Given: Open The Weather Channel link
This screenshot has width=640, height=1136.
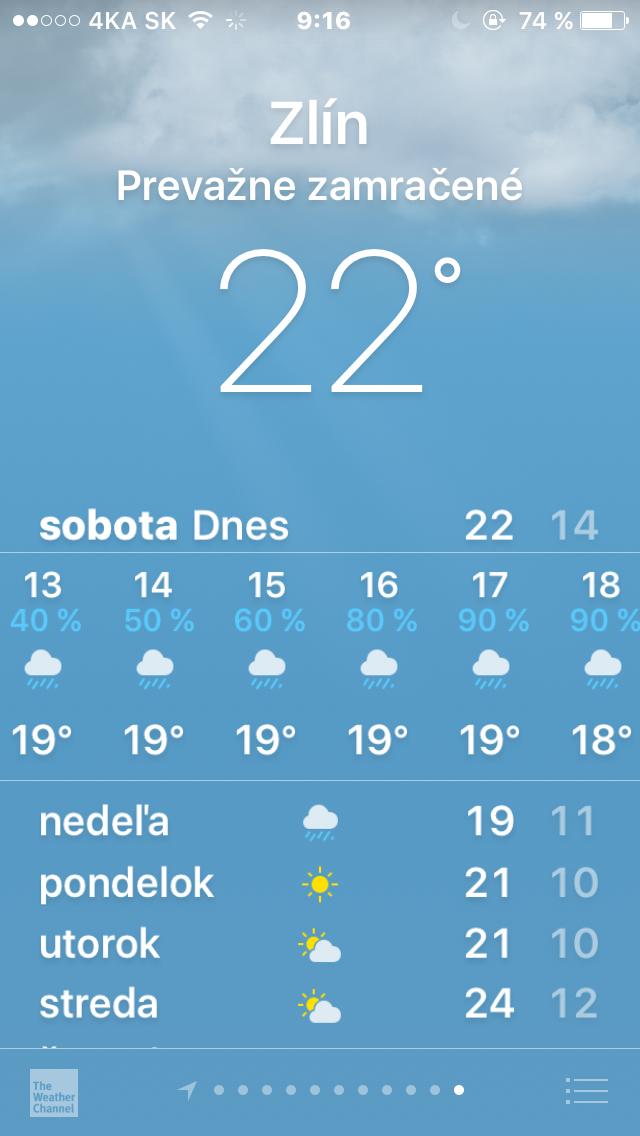Looking at the screenshot, I should tap(53, 1092).
